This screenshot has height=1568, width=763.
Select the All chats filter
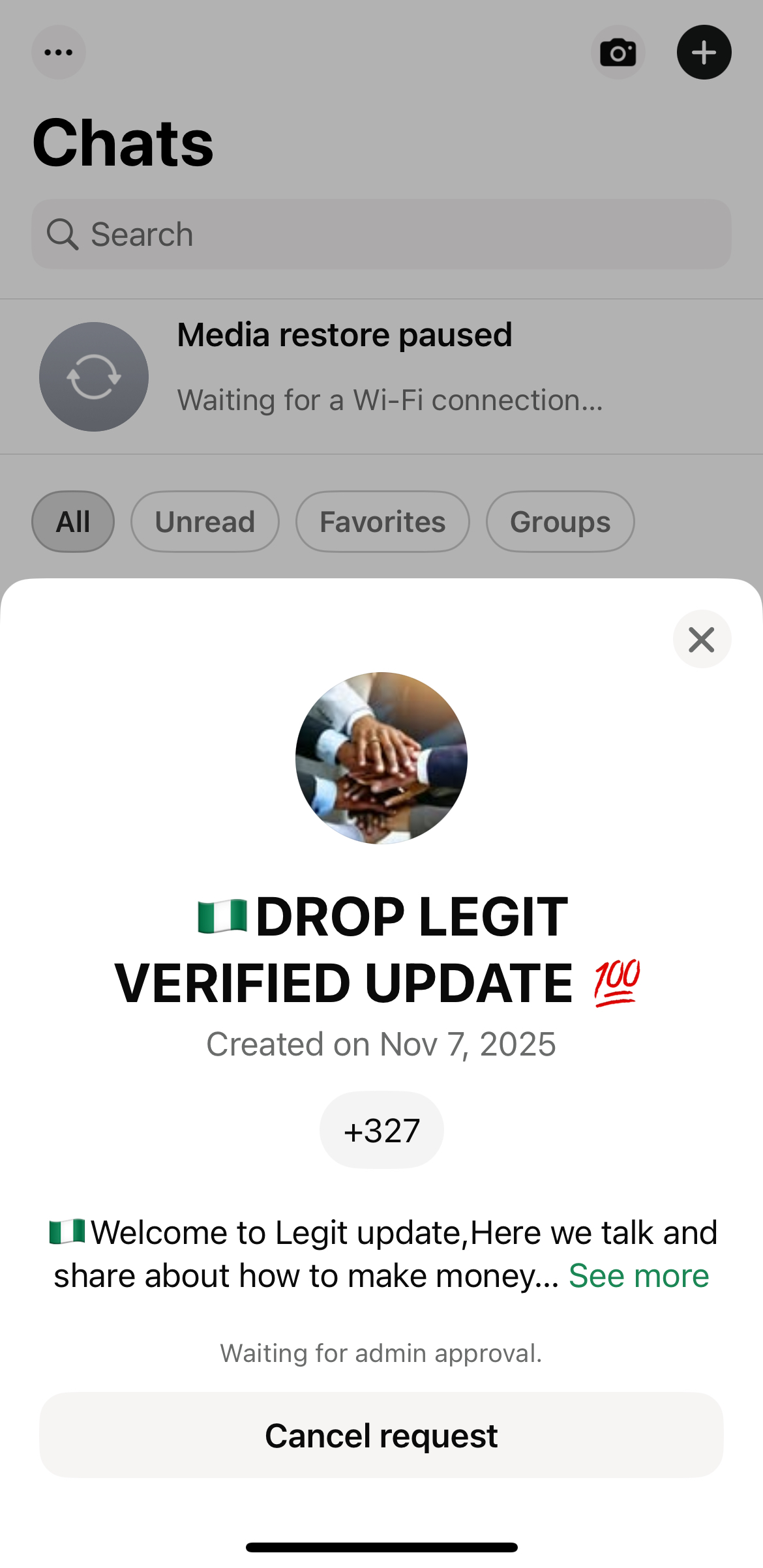(73, 522)
